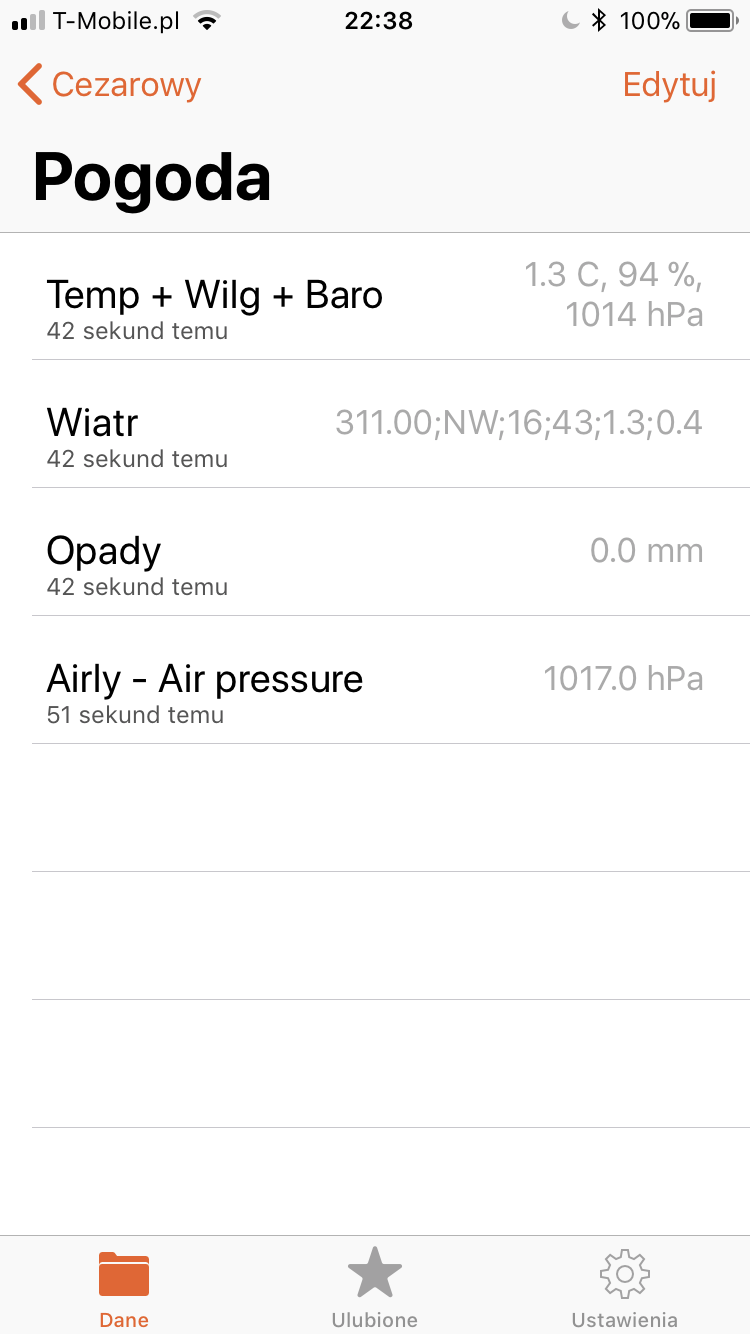Image resolution: width=750 pixels, height=1334 pixels.
Task: Open the Temp + Wilg + Baro row
Action: click(x=375, y=297)
